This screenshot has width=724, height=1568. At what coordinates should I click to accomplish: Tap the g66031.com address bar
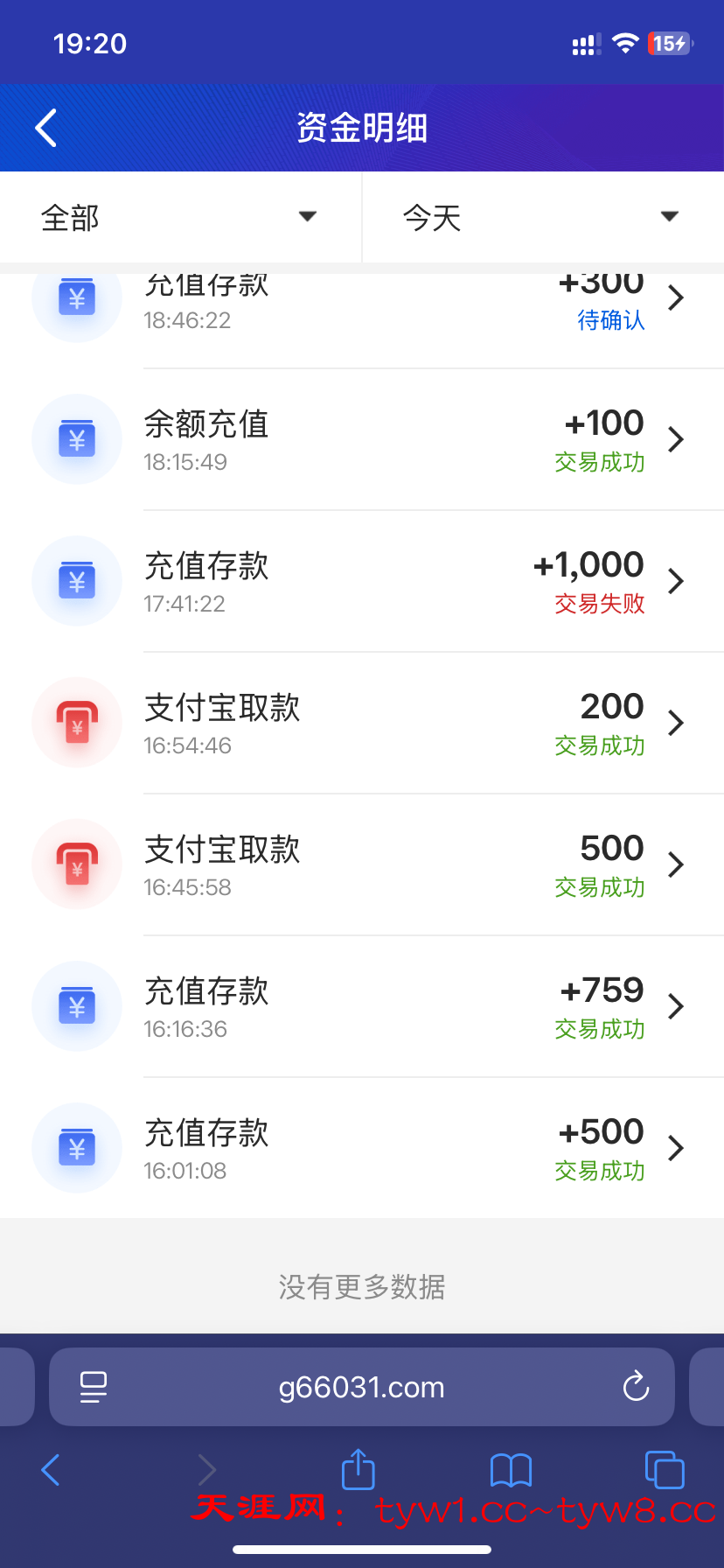(x=361, y=1387)
